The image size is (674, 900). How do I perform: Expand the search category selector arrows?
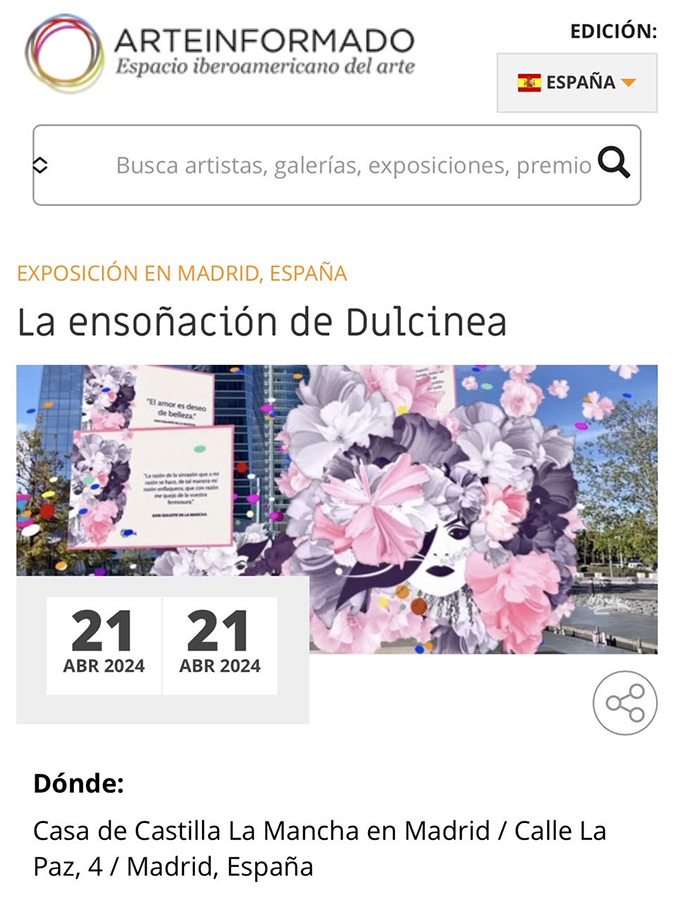pos(41,165)
